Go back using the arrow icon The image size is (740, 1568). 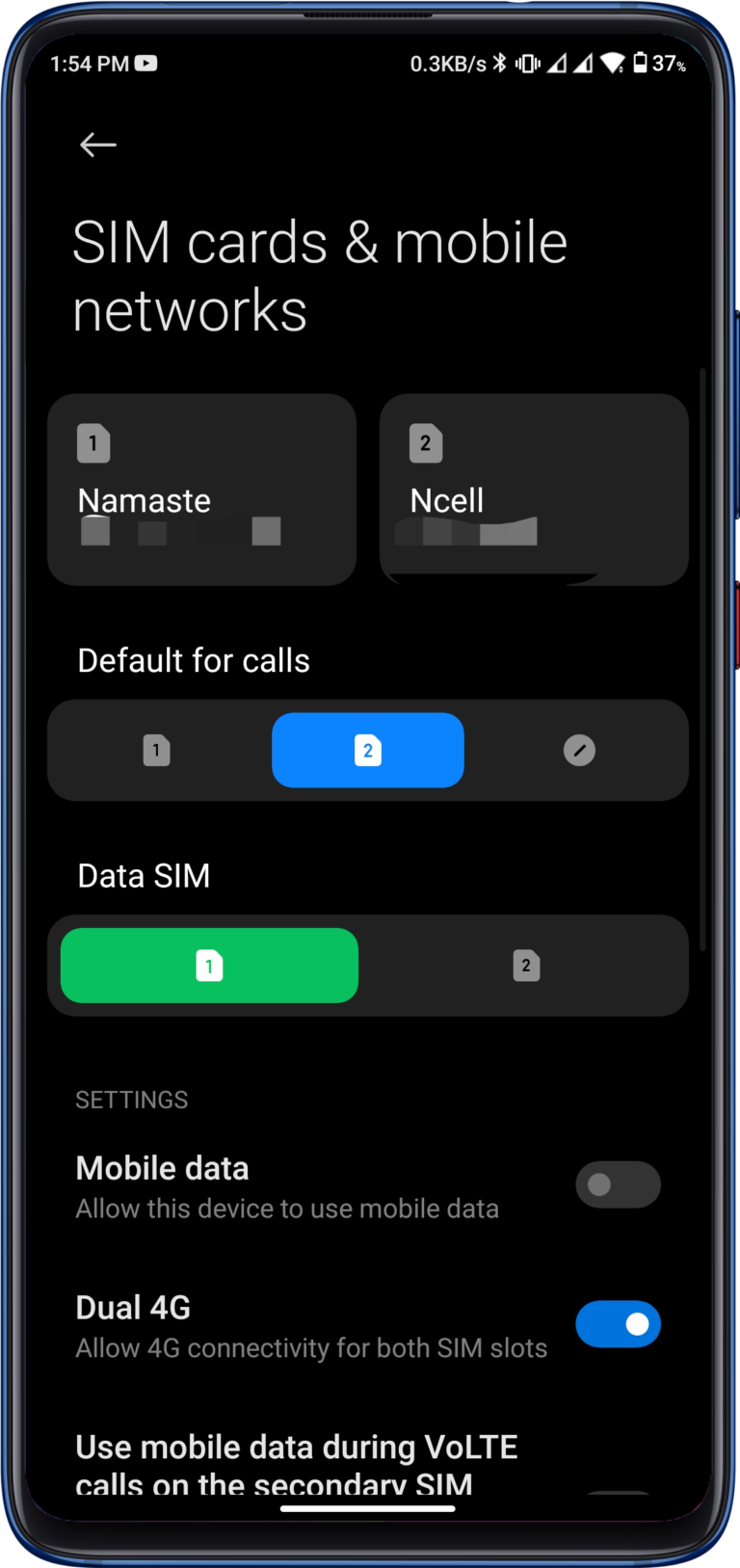97,145
